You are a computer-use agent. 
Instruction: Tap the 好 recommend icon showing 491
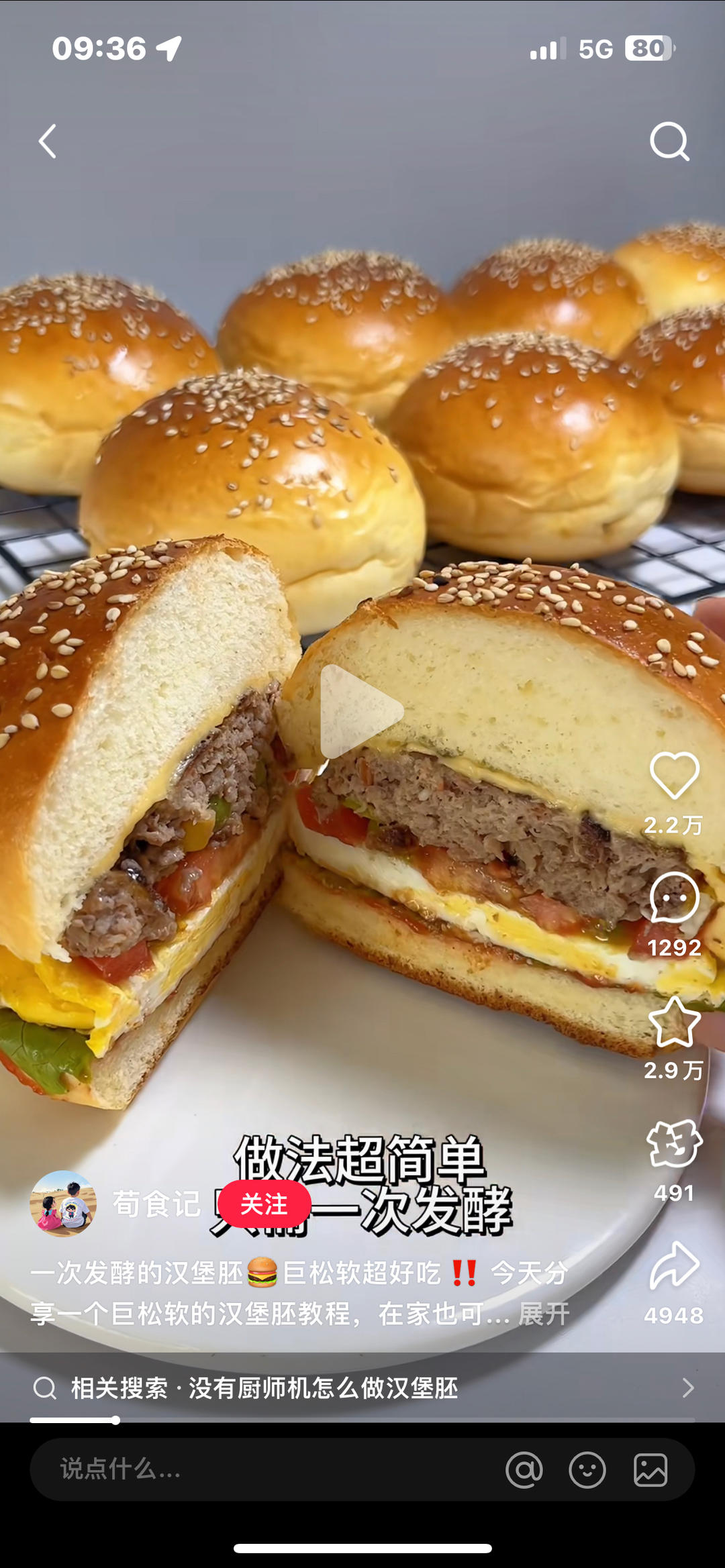click(674, 1144)
